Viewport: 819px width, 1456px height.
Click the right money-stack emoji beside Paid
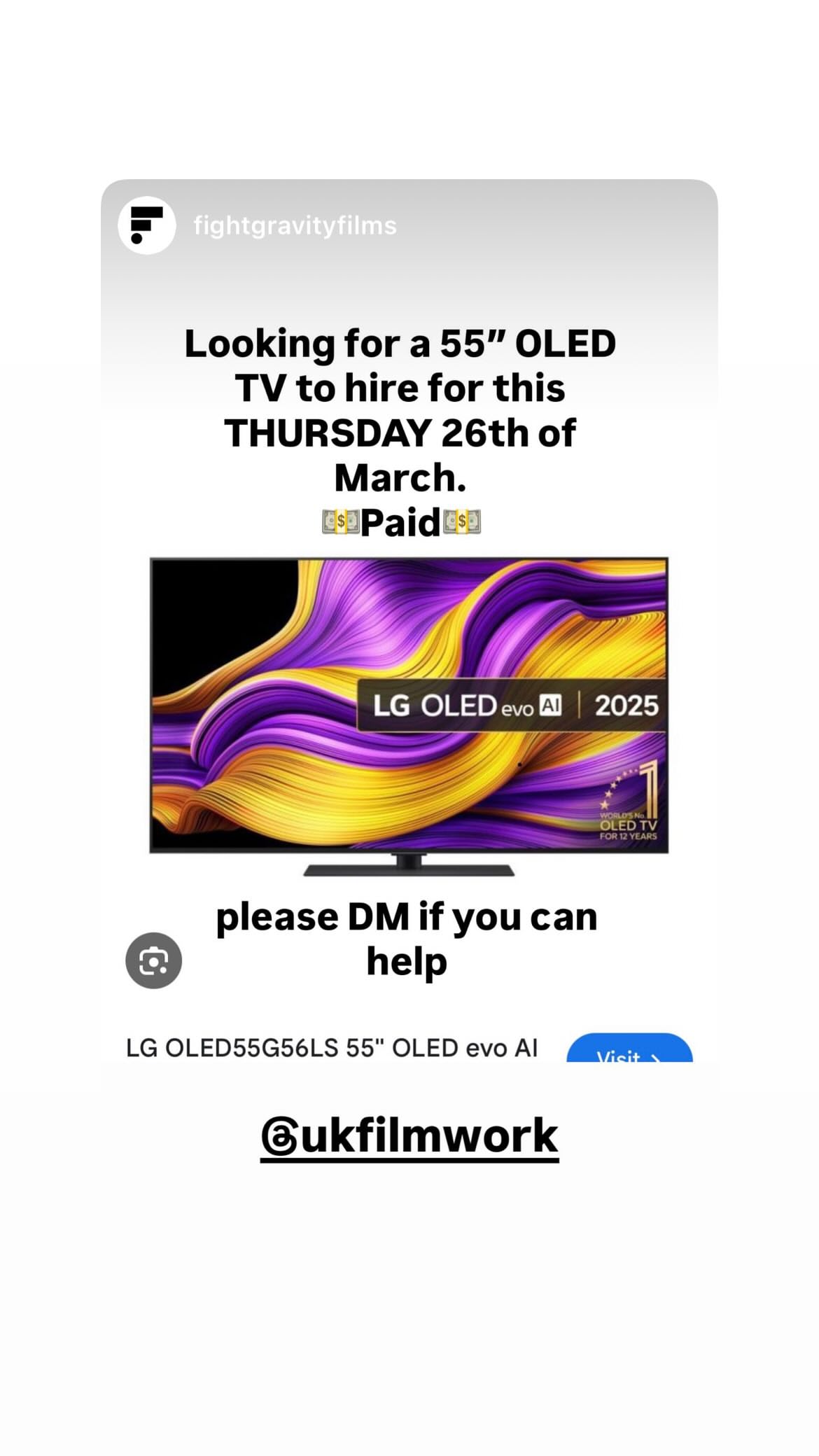[x=462, y=521]
